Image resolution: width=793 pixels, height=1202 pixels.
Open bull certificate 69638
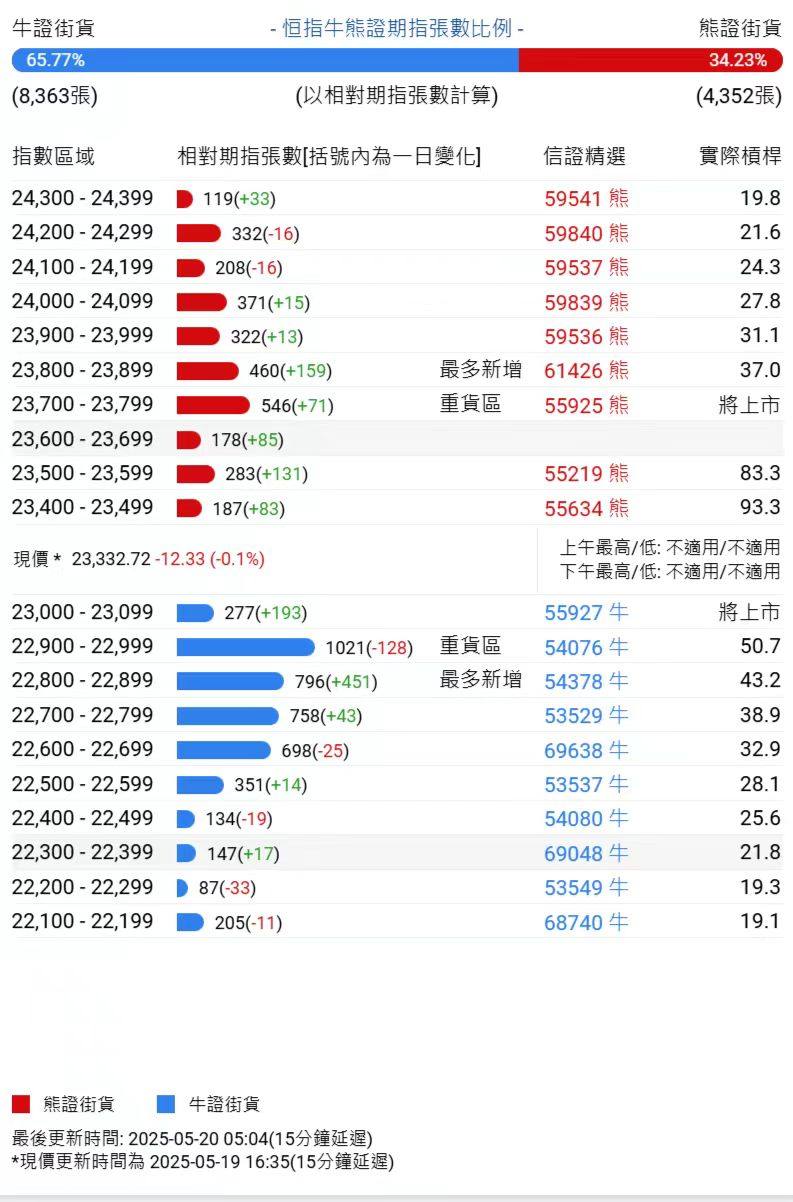point(586,750)
